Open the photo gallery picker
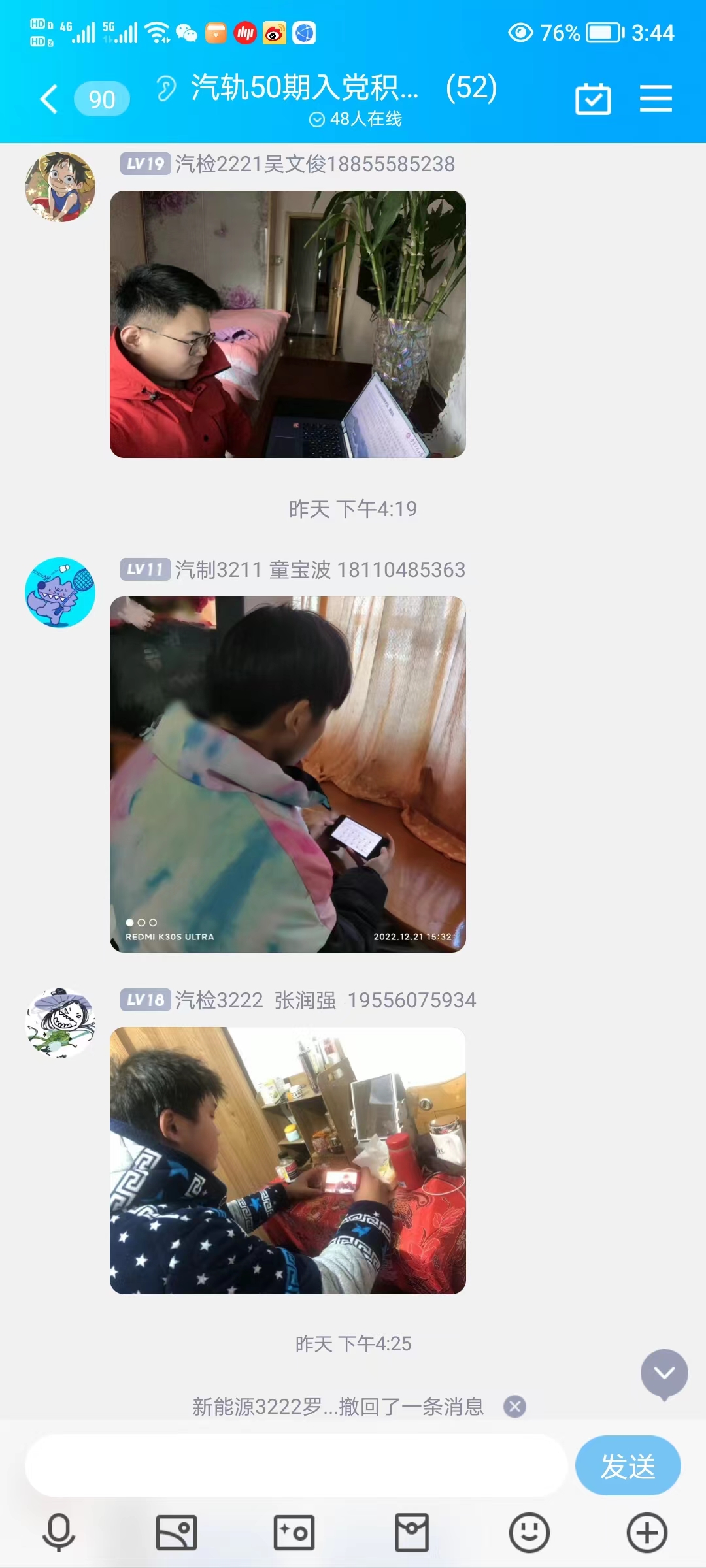The height and width of the screenshot is (1568, 706). (176, 1532)
